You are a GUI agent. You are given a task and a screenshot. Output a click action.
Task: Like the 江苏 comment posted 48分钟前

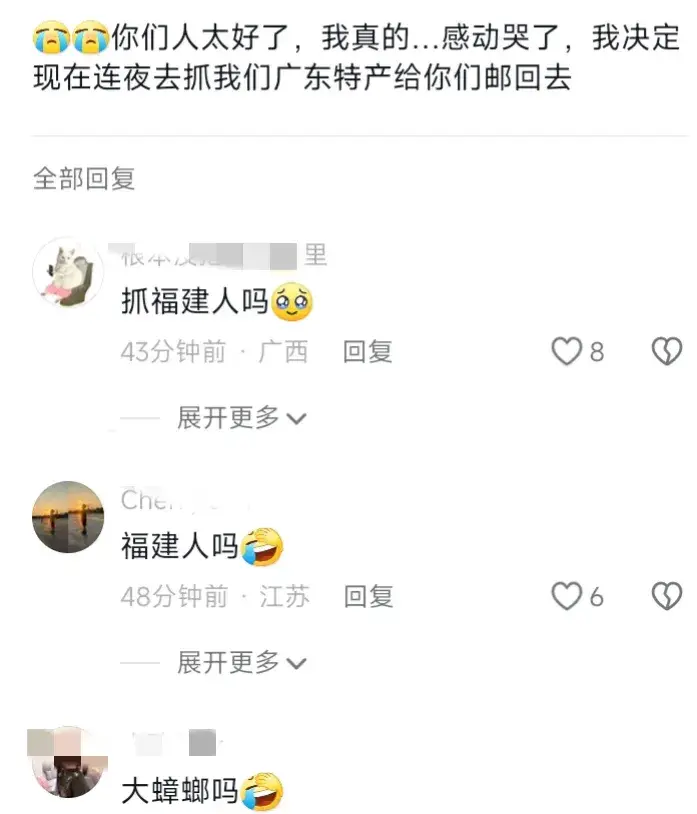click(x=567, y=597)
